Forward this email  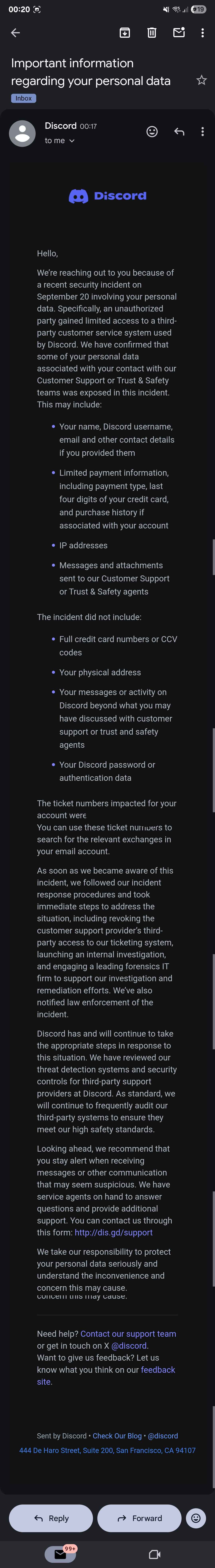click(140, 1518)
